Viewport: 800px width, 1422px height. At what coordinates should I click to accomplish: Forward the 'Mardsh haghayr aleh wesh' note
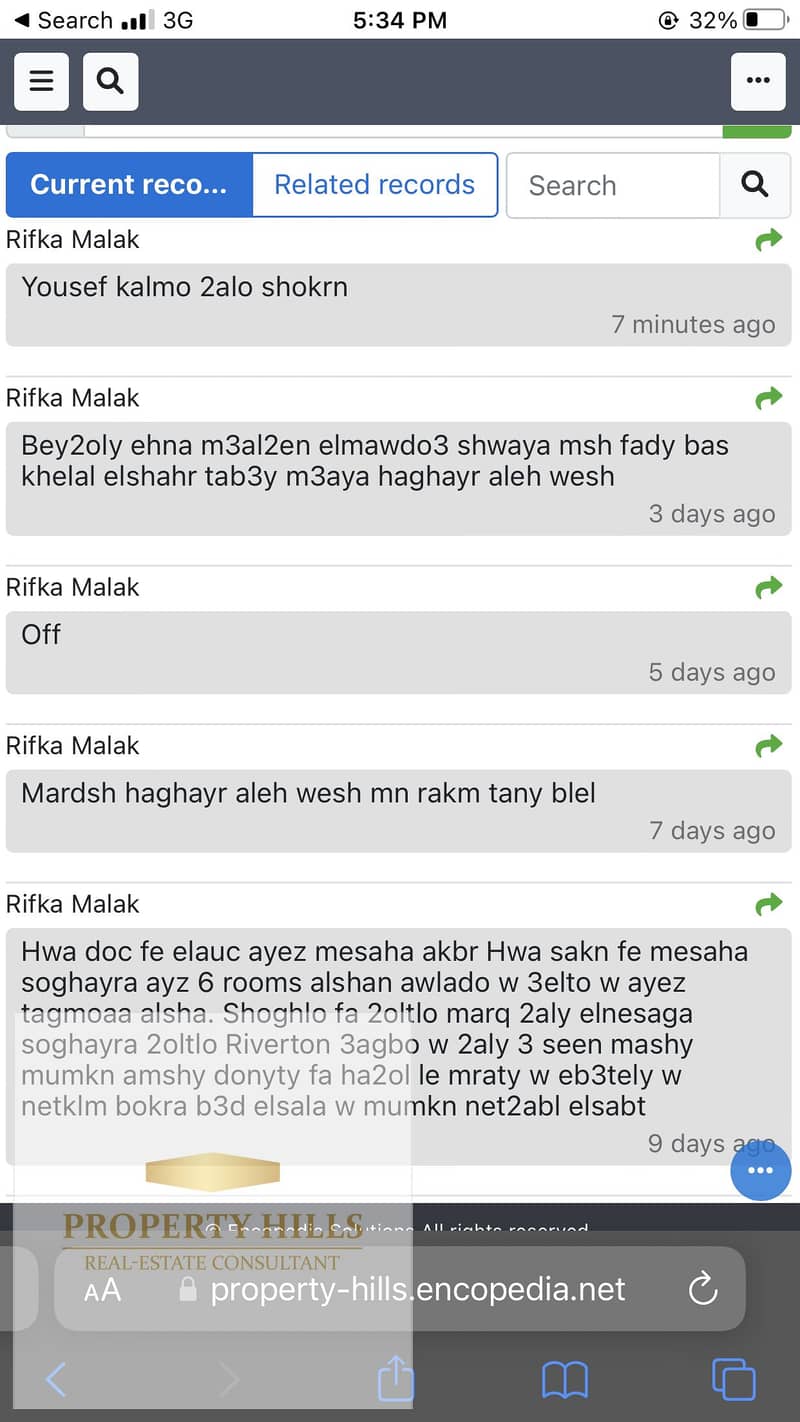click(769, 746)
